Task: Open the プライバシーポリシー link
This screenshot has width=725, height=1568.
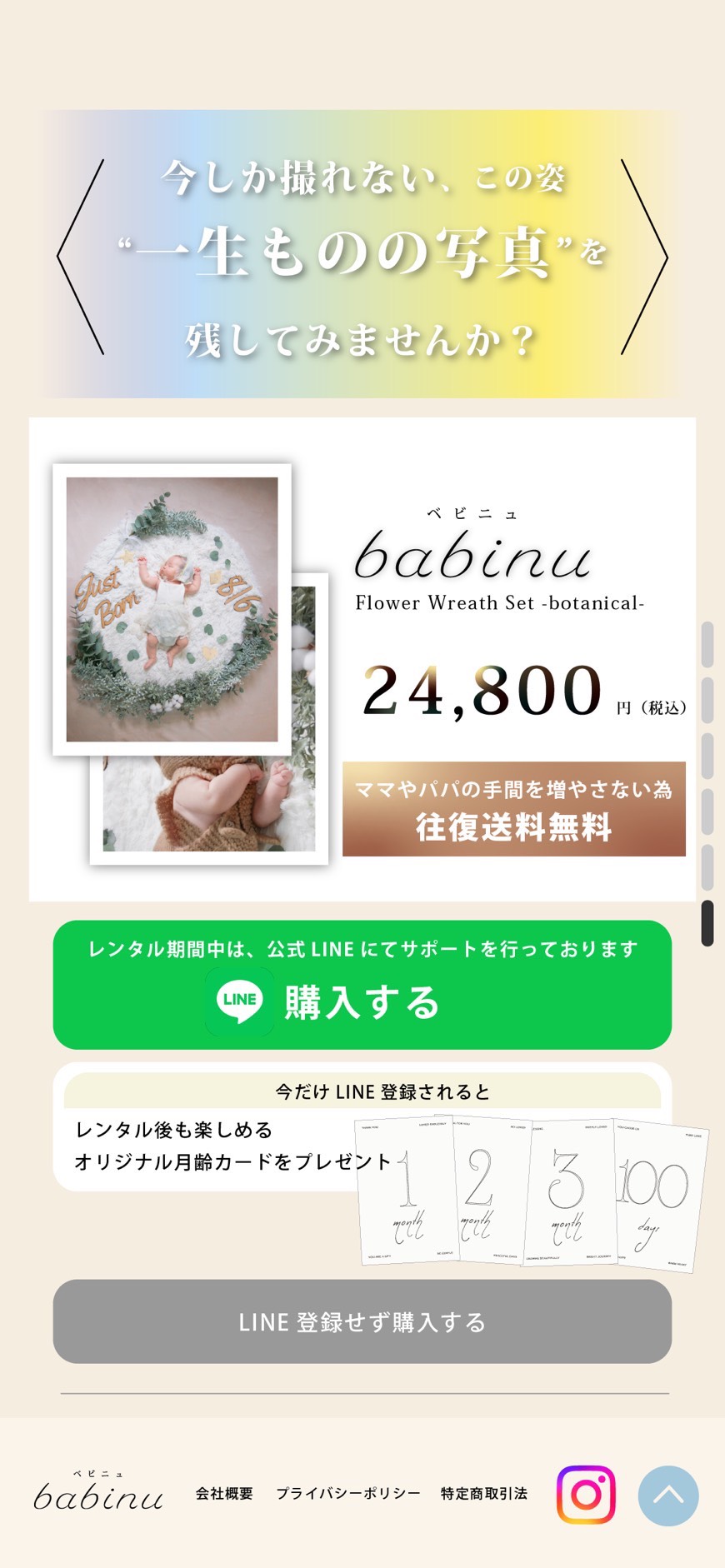Action: (347, 1494)
